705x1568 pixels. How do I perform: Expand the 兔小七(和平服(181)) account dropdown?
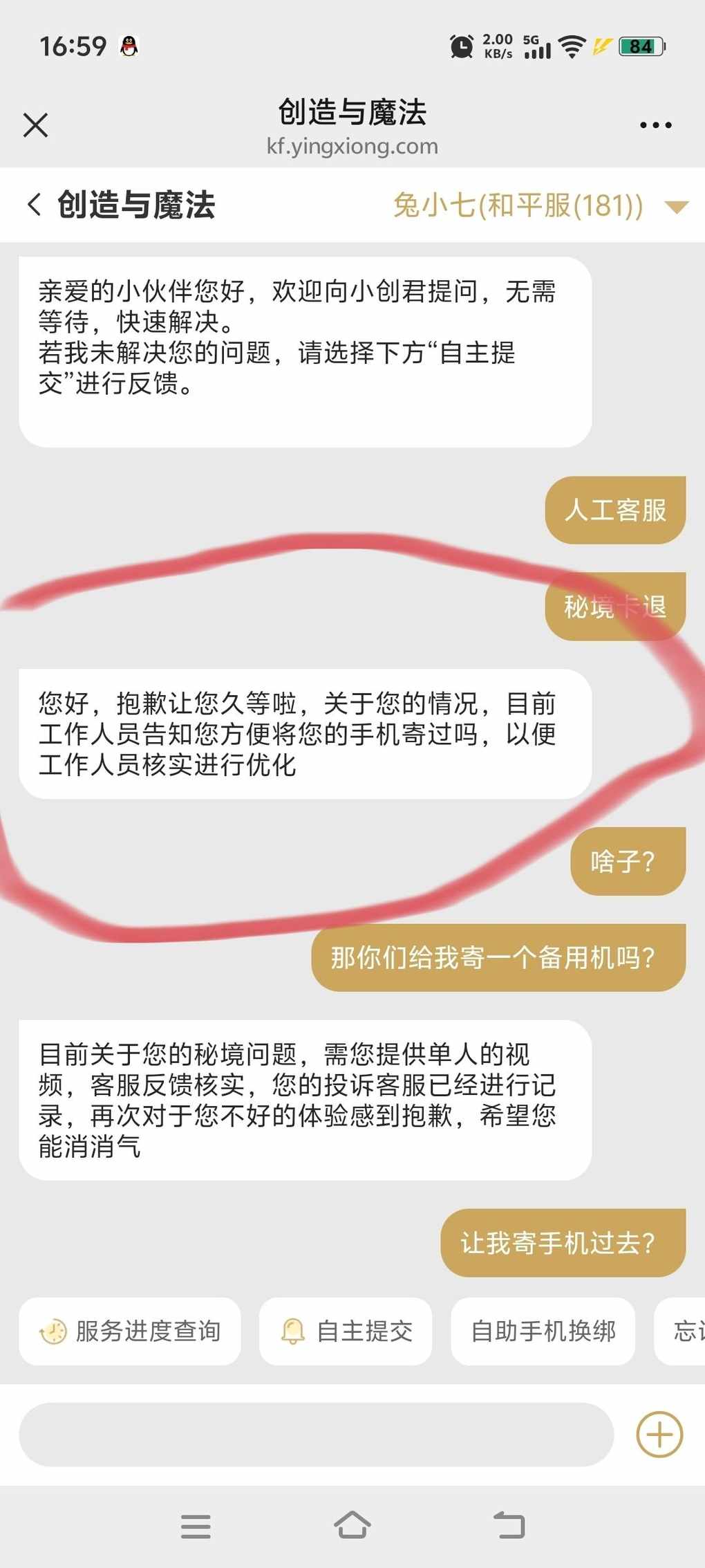click(x=675, y=206)
